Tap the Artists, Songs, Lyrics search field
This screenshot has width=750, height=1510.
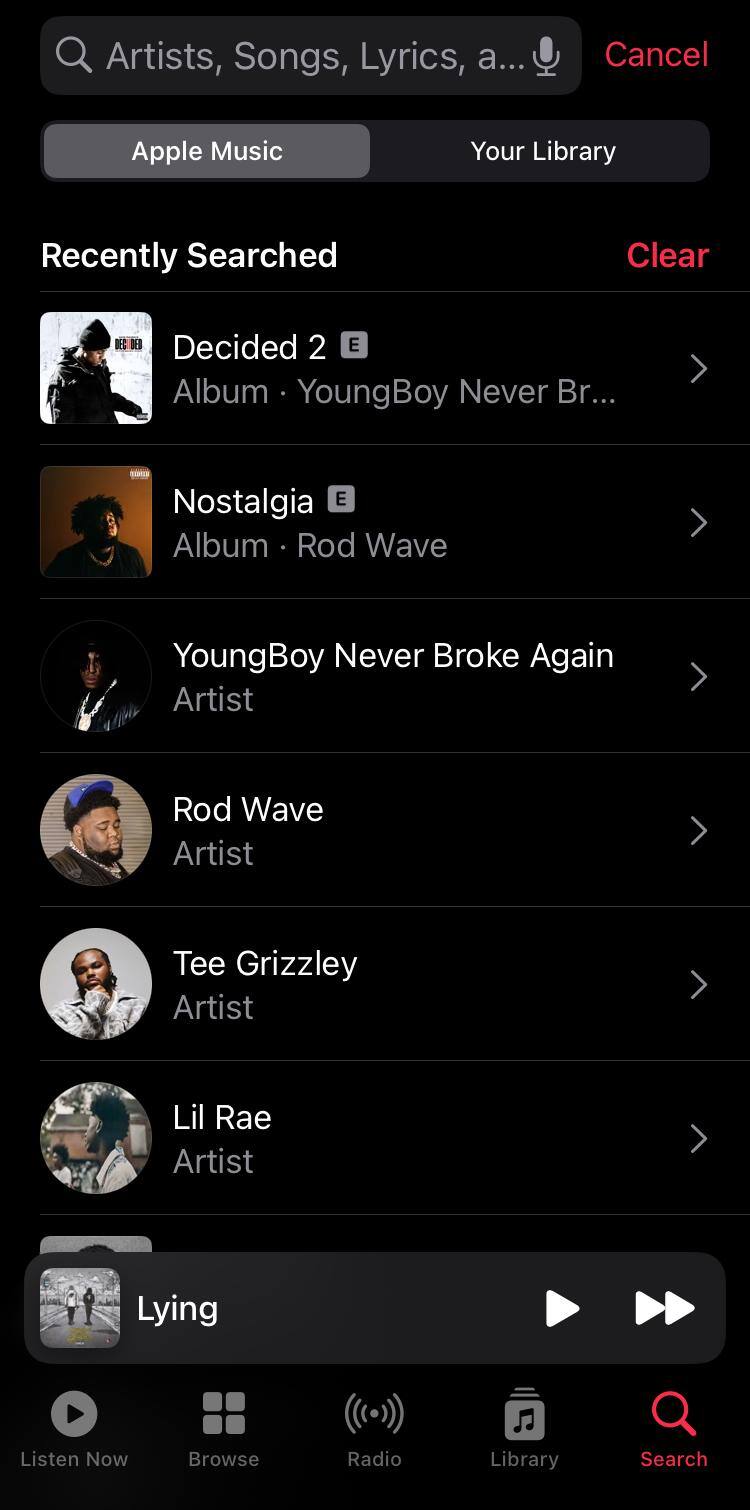[x=300, y=56]
